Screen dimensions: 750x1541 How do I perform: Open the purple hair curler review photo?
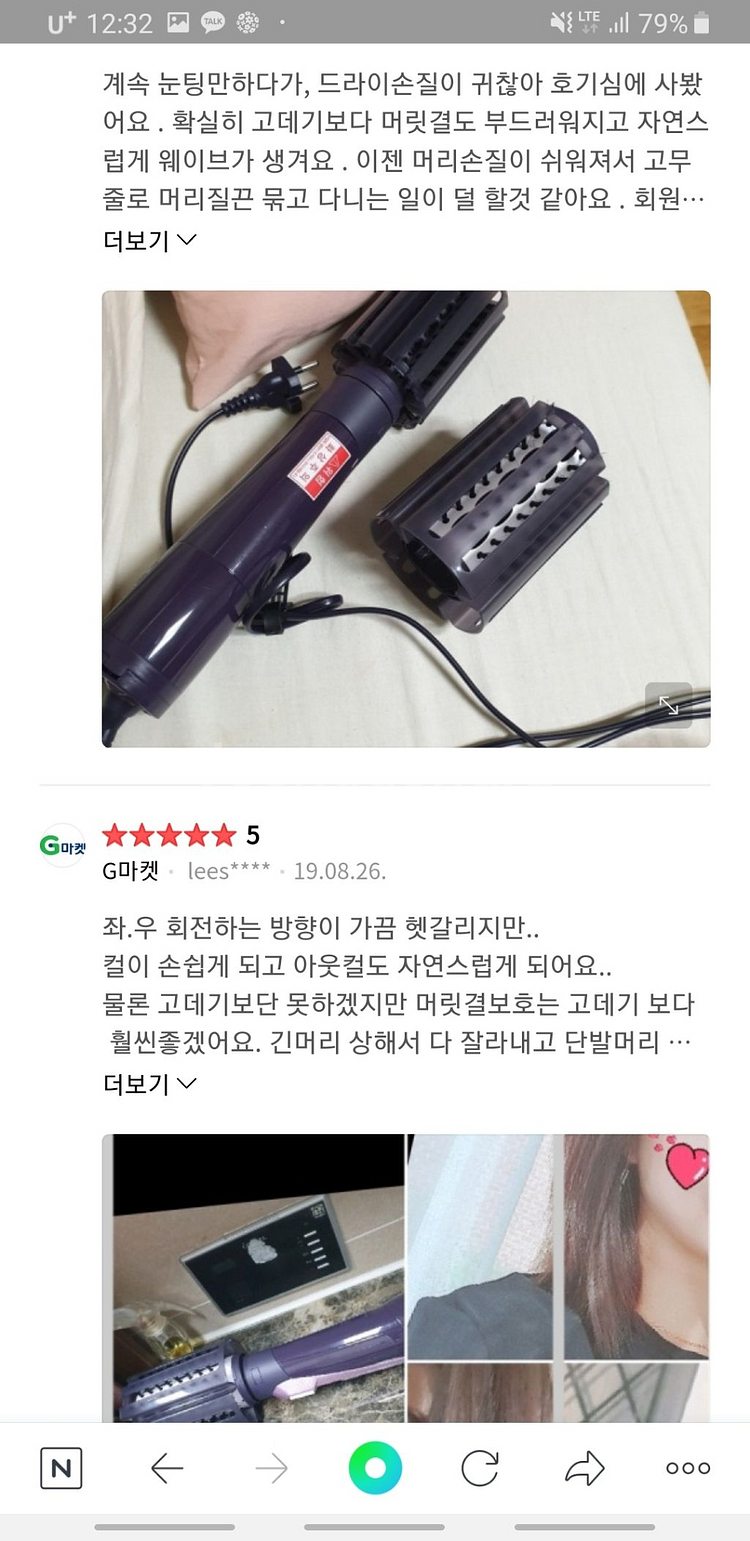pos(405,518)
